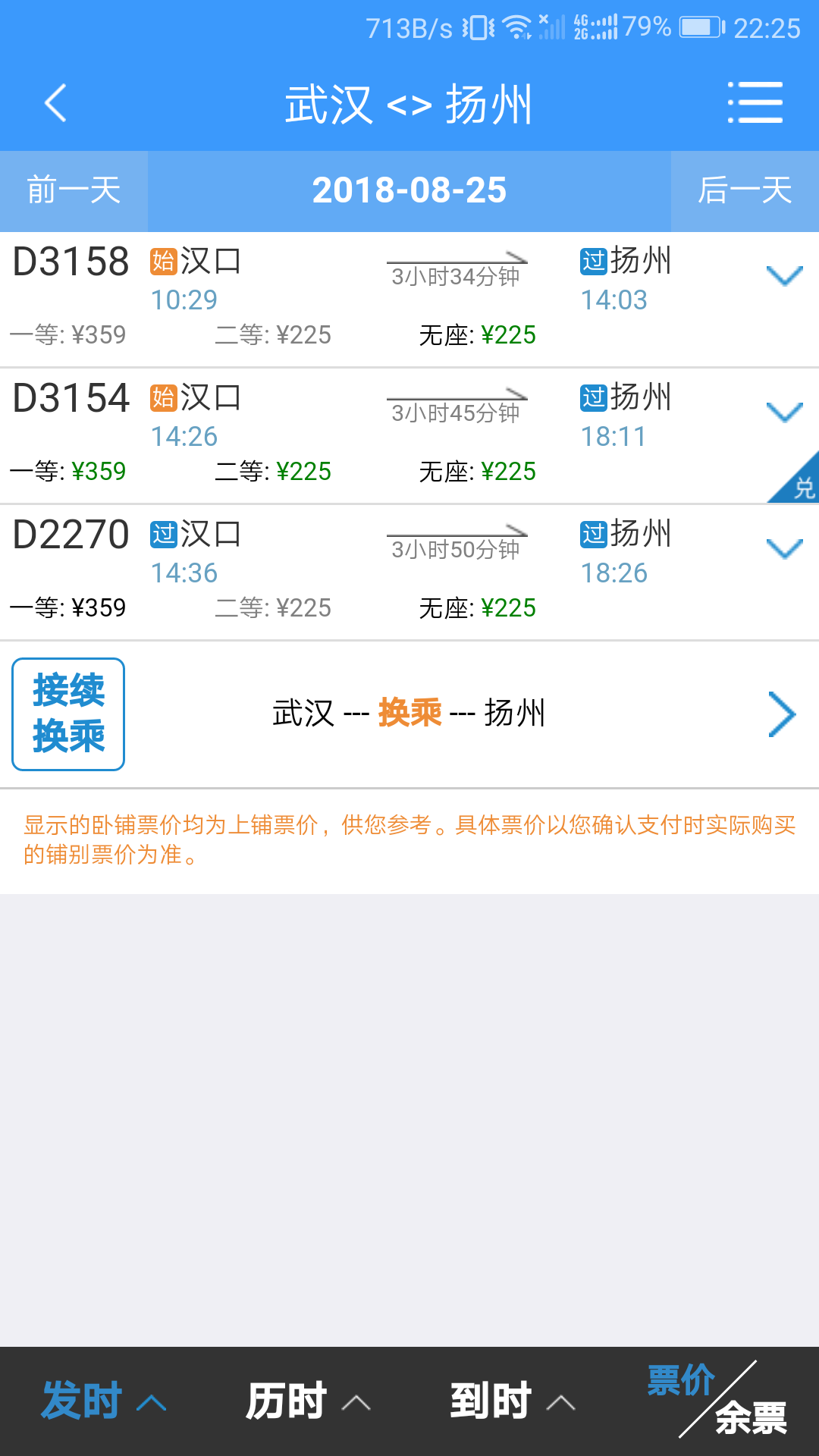
Task: Sort by arrival time (到时)
Action: tap(513, 1401)
